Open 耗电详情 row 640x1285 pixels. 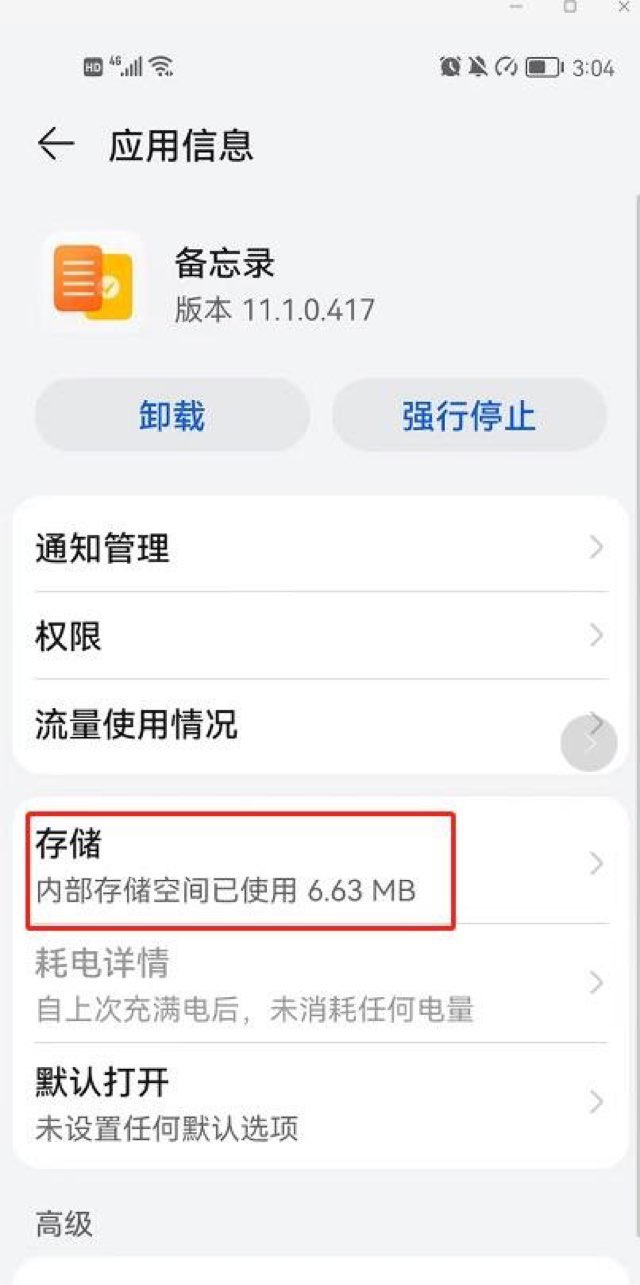click(x=320, y=984)
